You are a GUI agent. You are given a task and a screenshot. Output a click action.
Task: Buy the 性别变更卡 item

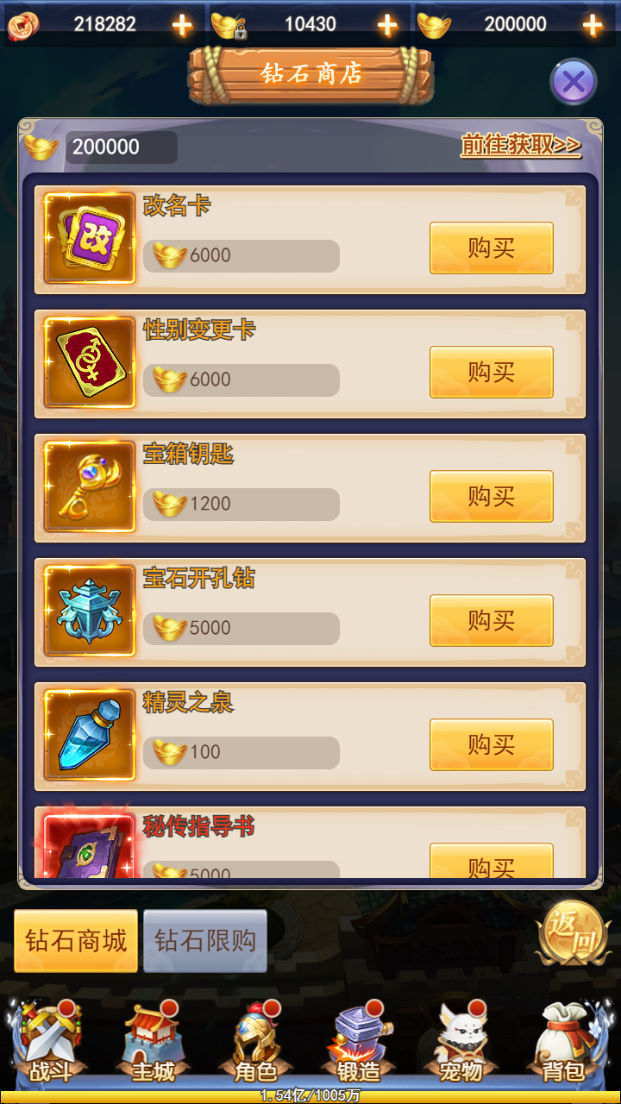coord(491,372)
